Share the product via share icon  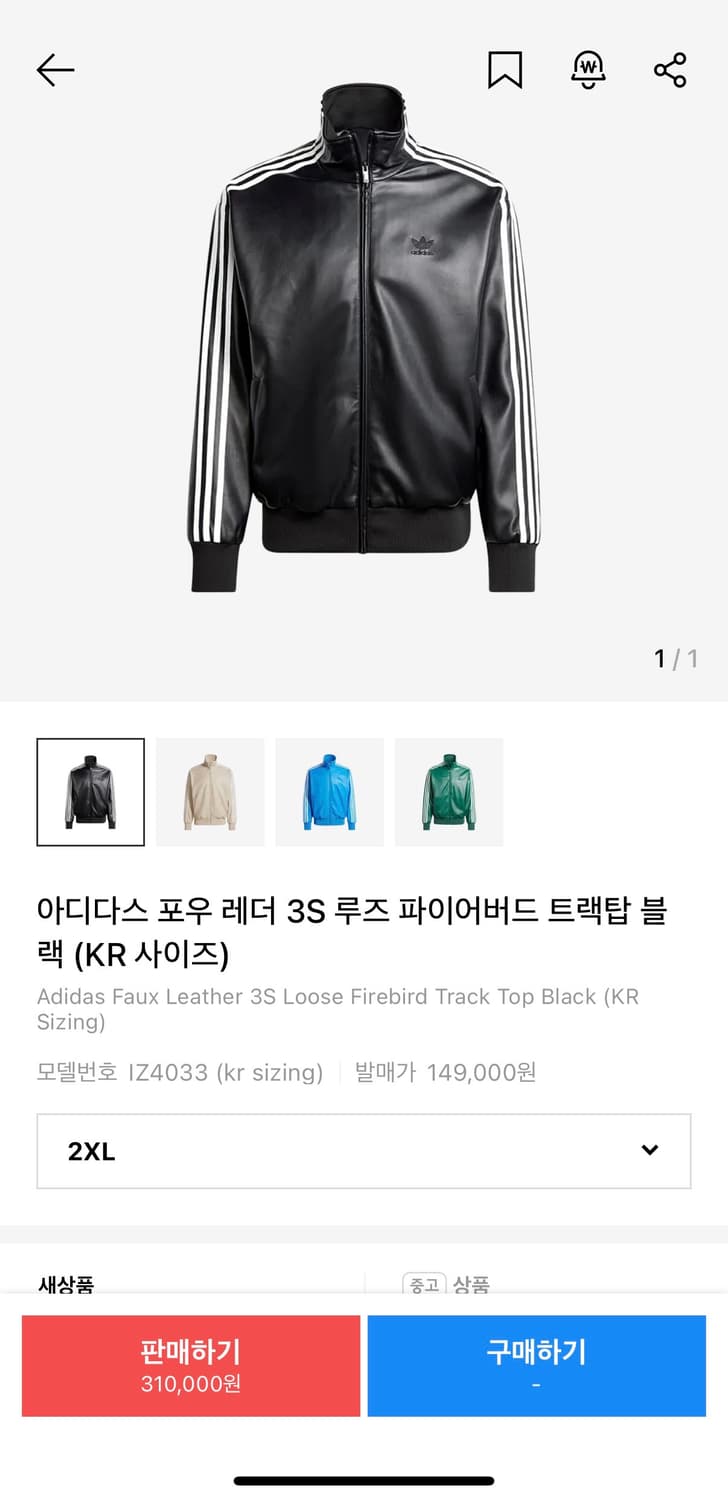669,70
